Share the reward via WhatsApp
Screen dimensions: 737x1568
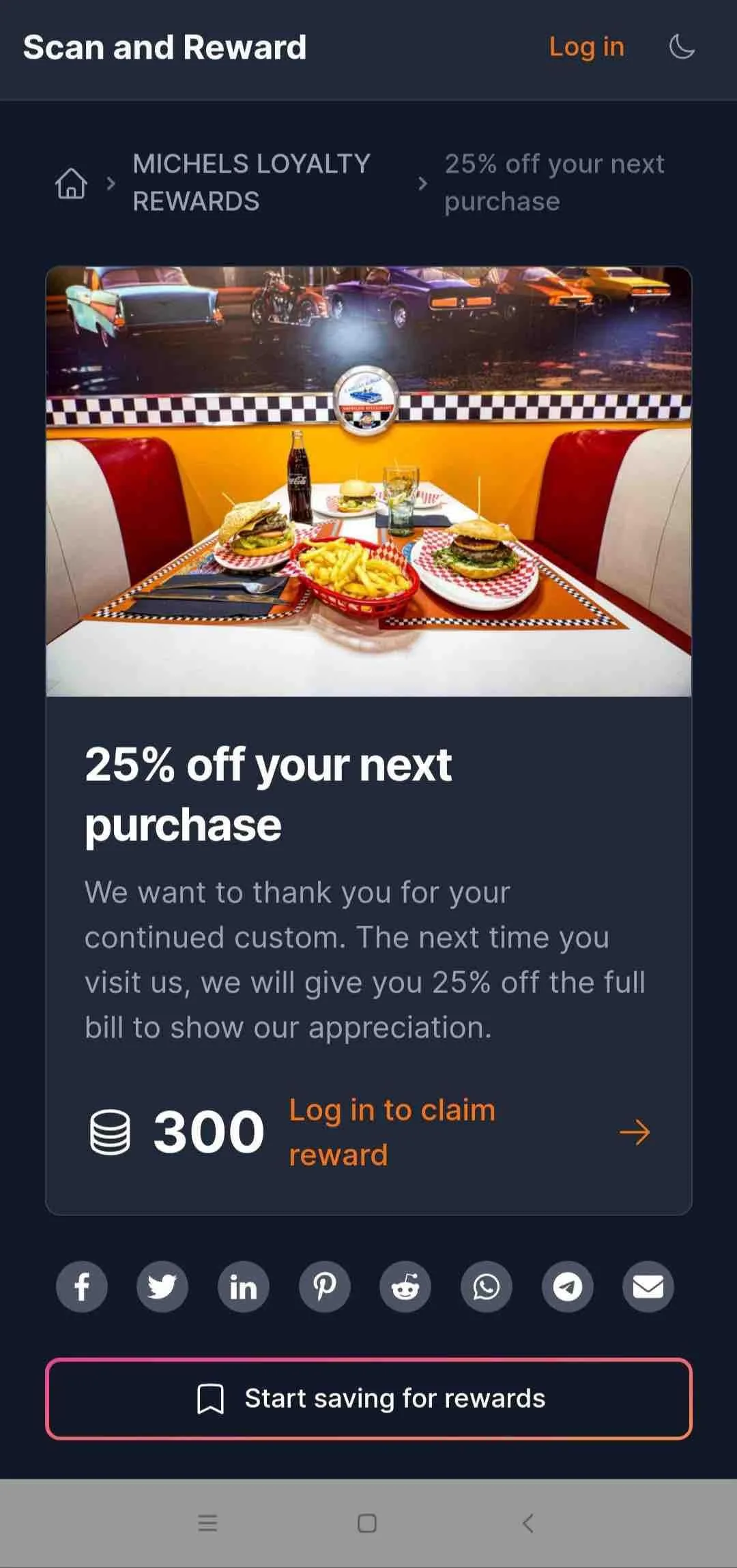[x=486, y=1287]
